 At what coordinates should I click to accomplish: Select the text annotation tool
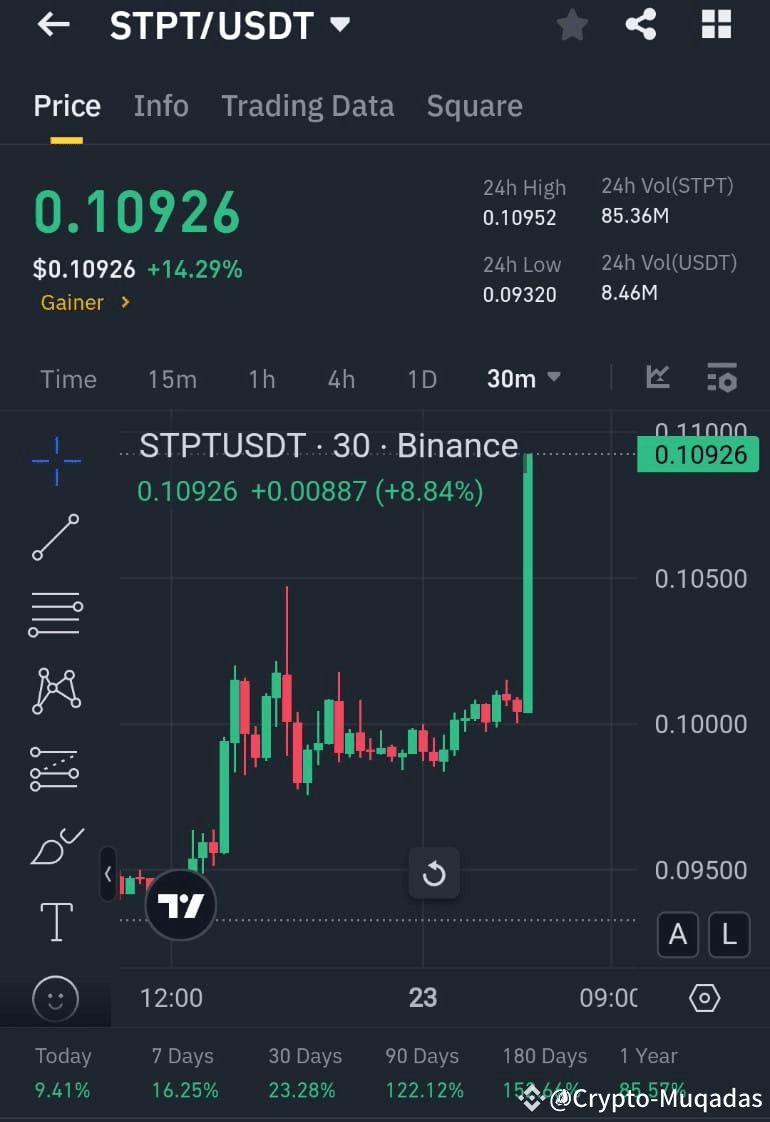click(55, 922)
